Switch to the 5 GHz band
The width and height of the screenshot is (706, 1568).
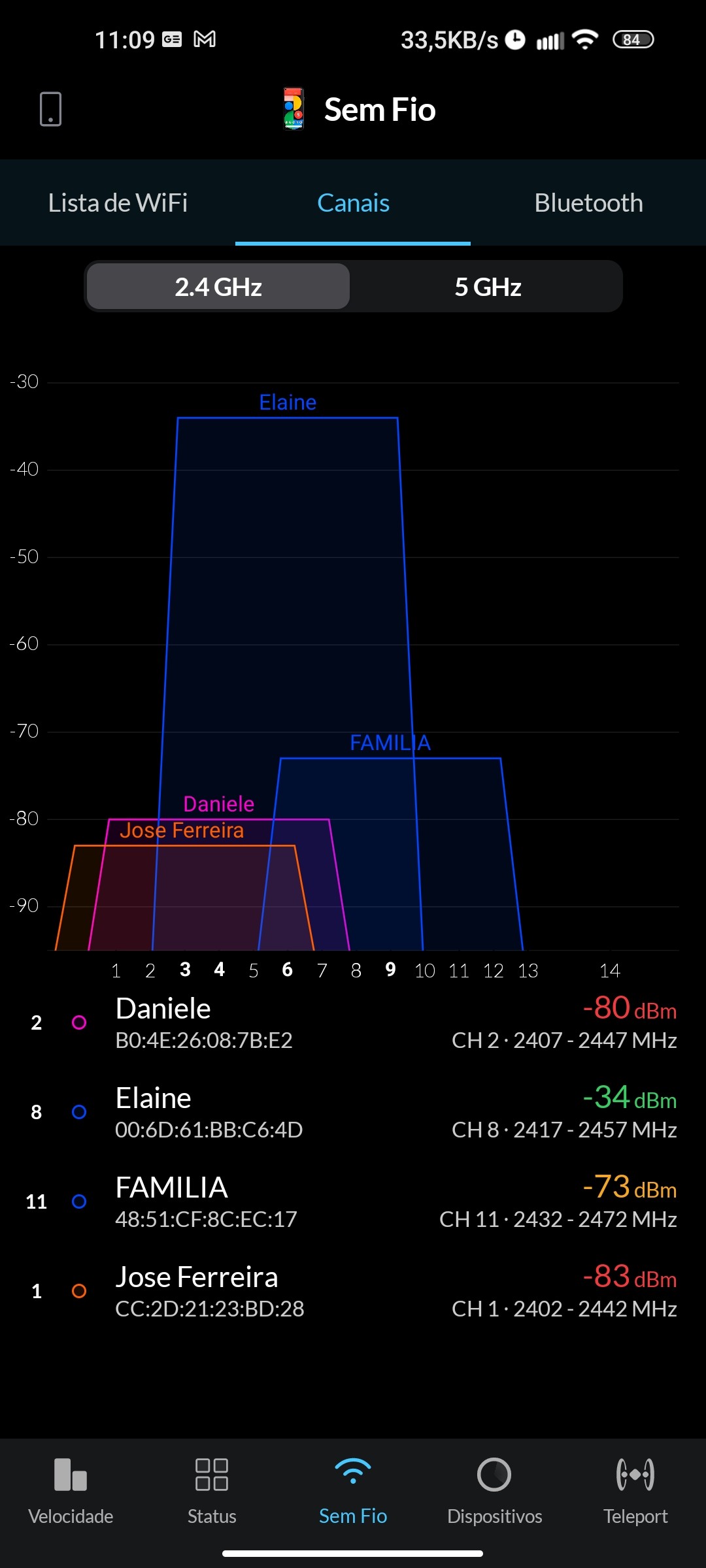(x=488, y=287)
